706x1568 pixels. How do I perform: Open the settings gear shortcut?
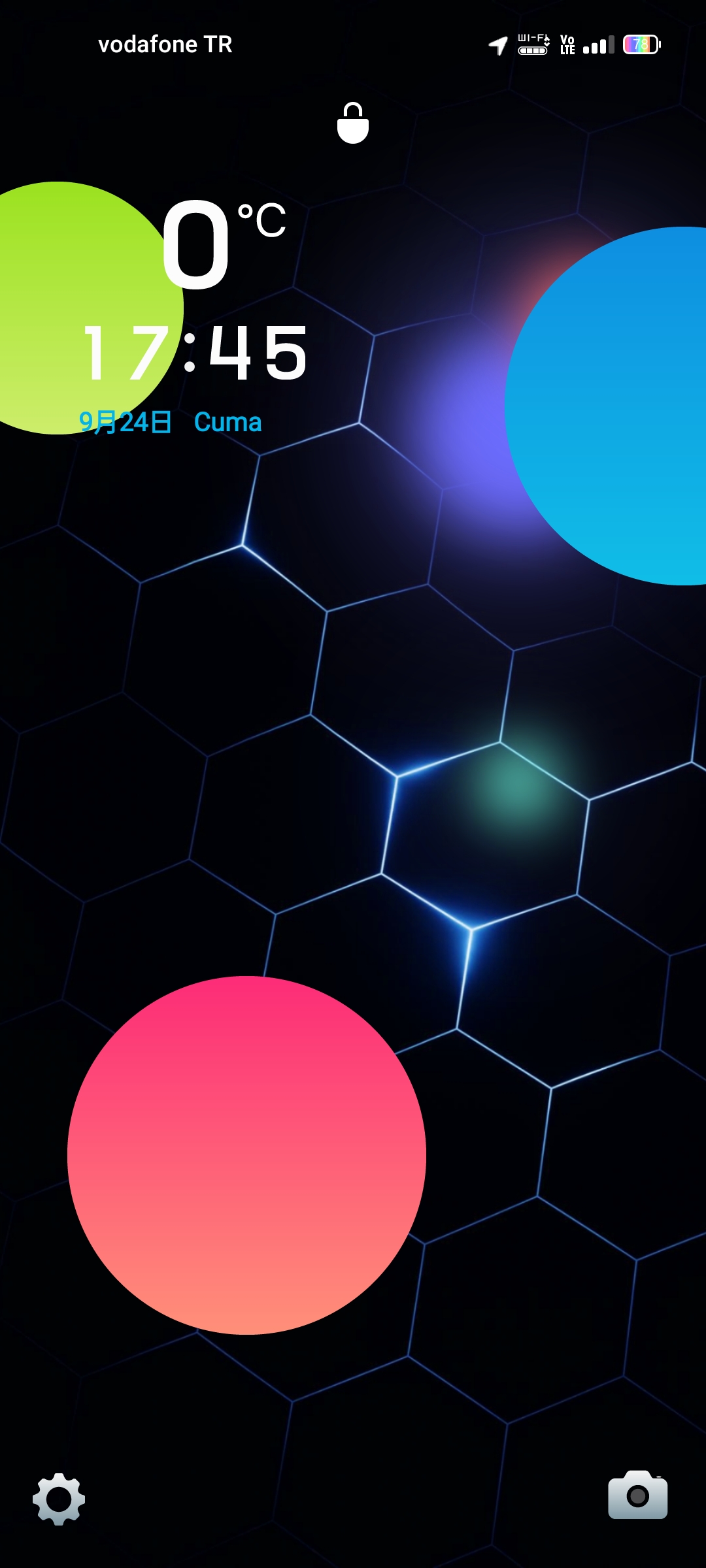[x=59, y=1499]
